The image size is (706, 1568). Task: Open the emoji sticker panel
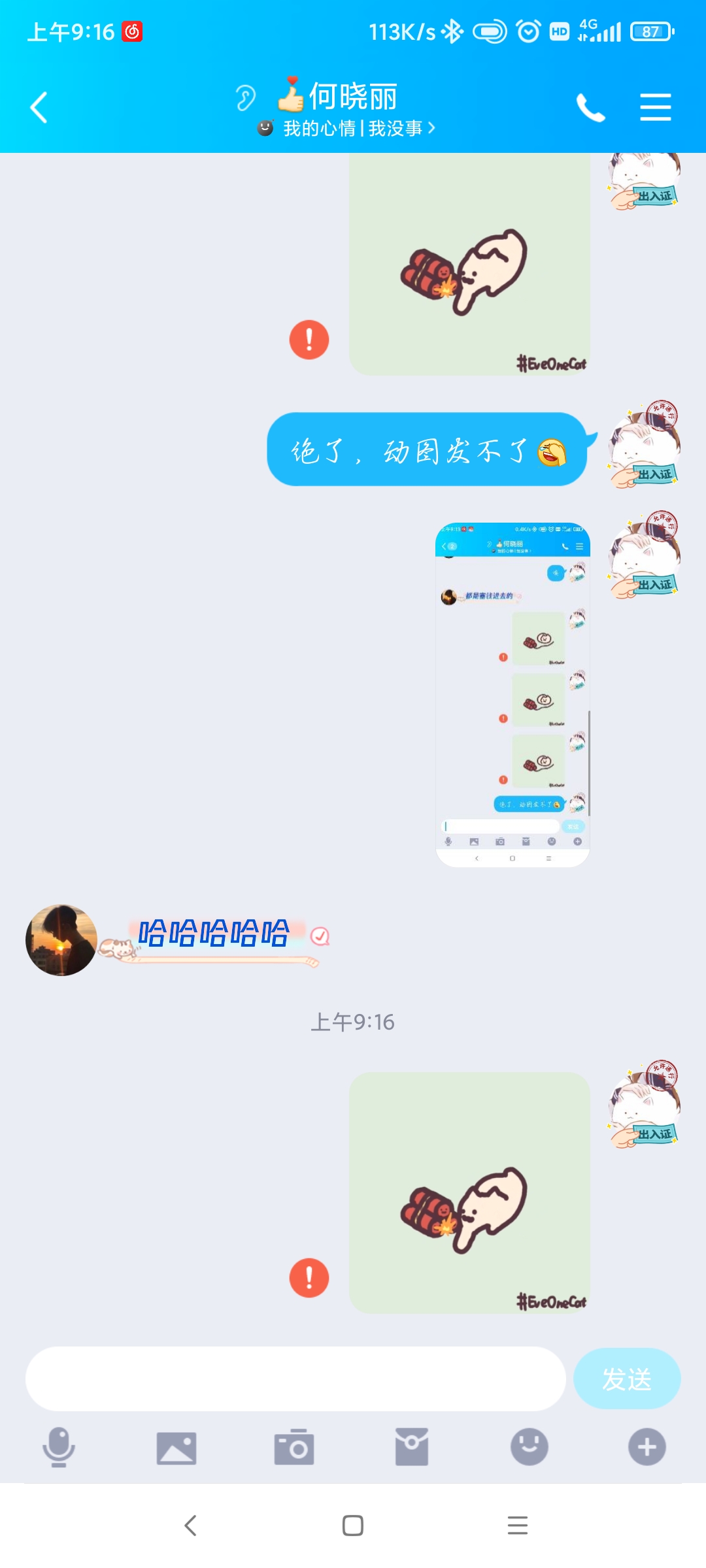pyautogui.click(x=529, y=1447)
